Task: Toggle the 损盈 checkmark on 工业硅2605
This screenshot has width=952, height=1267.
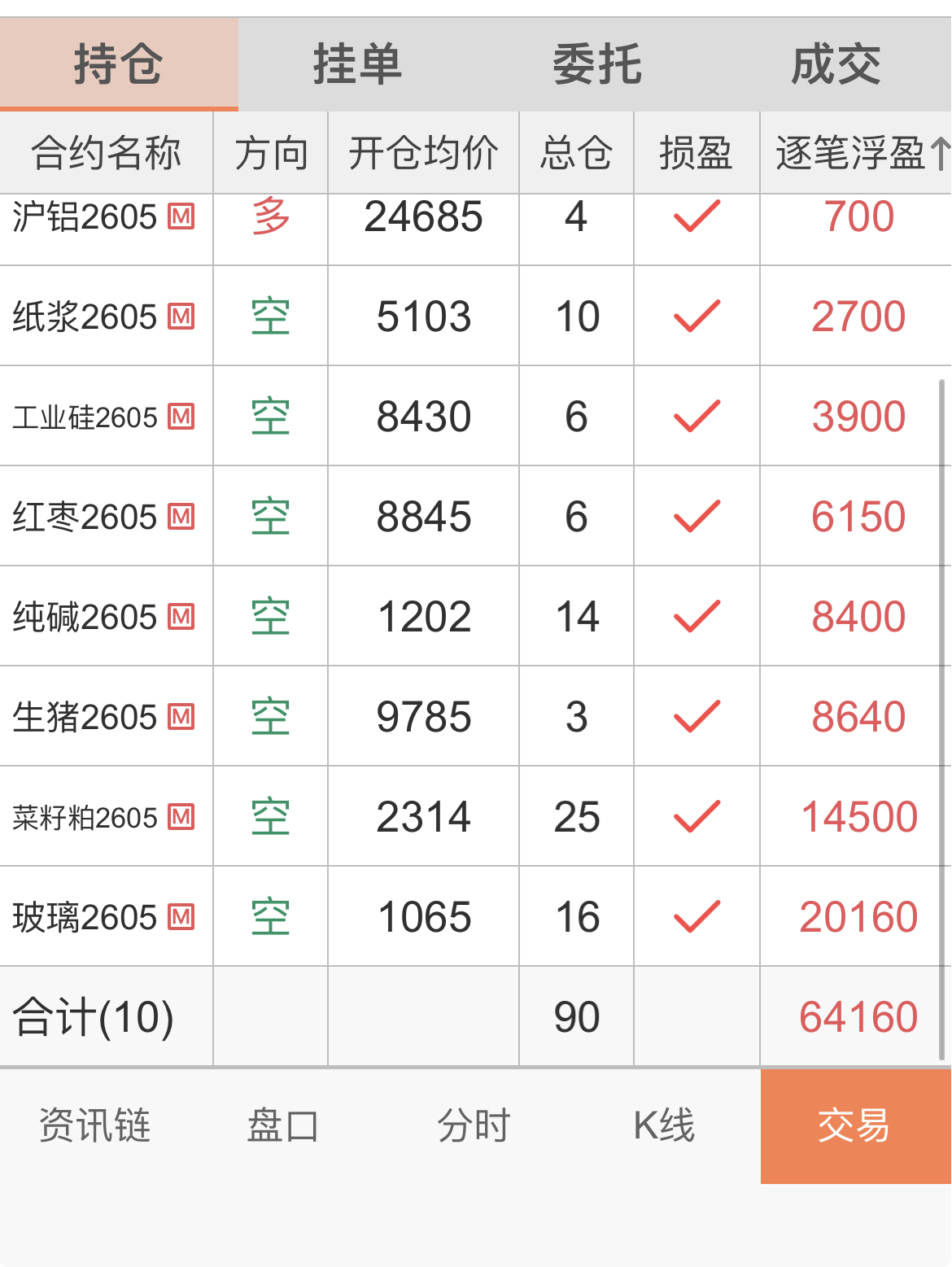Action: [697, 416]
